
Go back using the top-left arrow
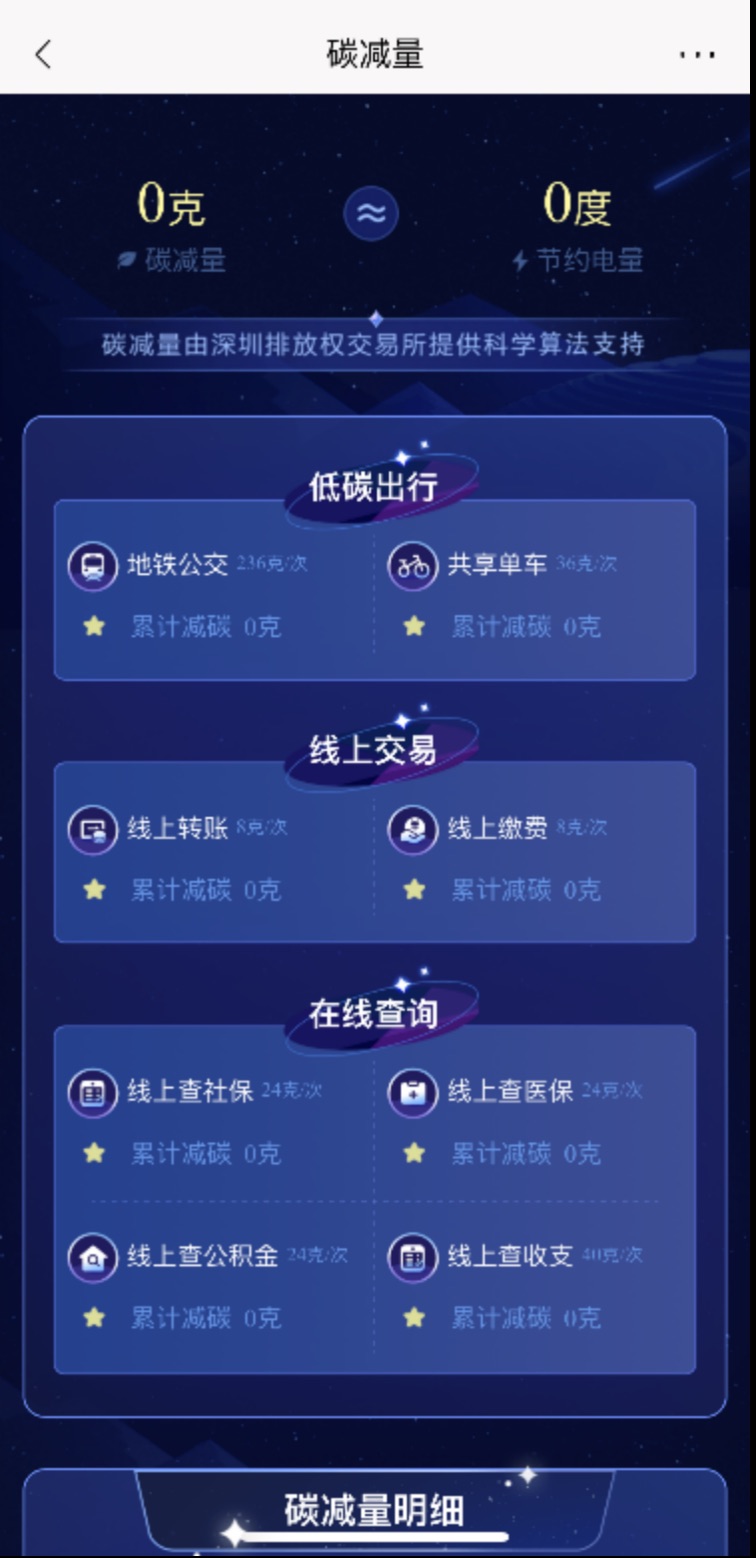[x=42, y=53]
